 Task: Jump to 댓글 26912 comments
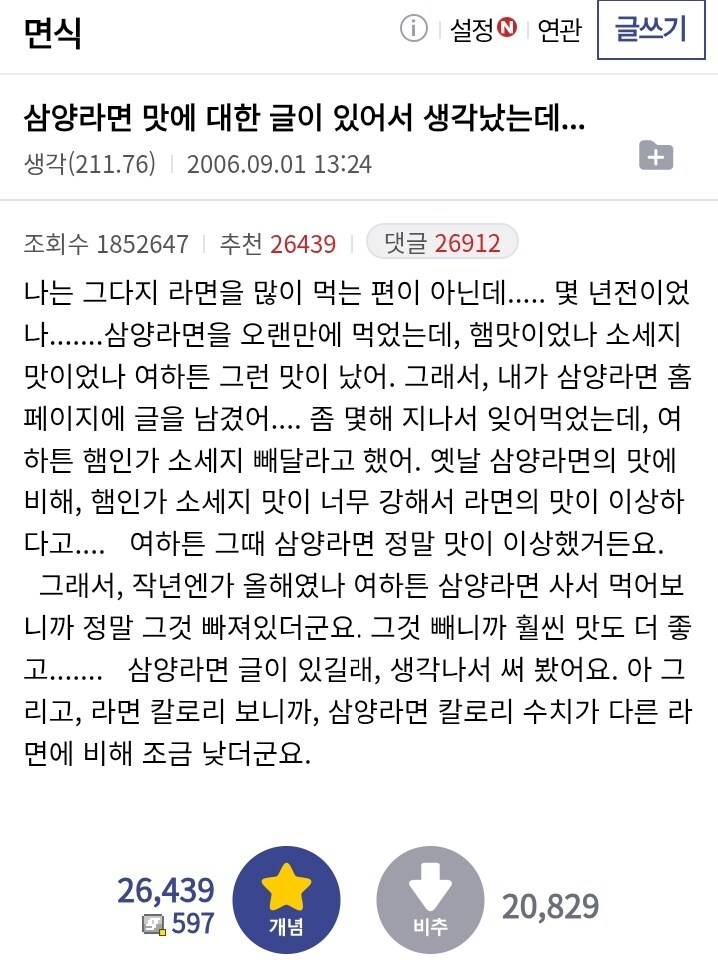pyautogui.click(x=442, y=243)
